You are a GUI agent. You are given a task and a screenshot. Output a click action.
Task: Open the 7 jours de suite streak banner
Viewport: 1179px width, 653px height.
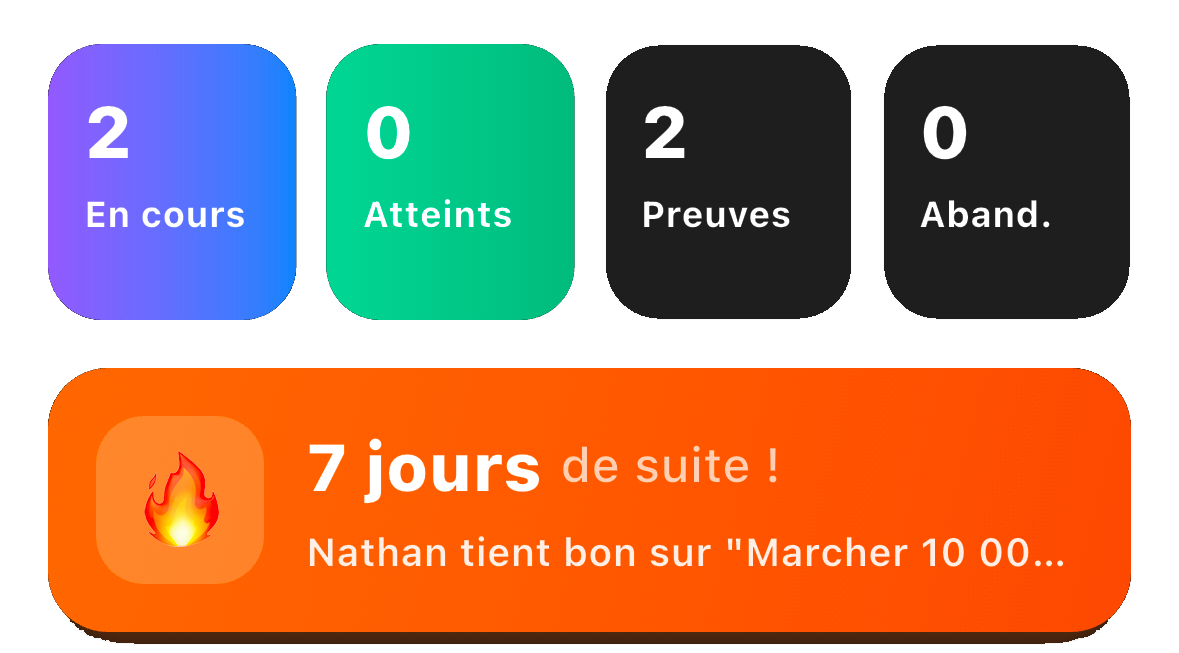click(x=589, y=500)
